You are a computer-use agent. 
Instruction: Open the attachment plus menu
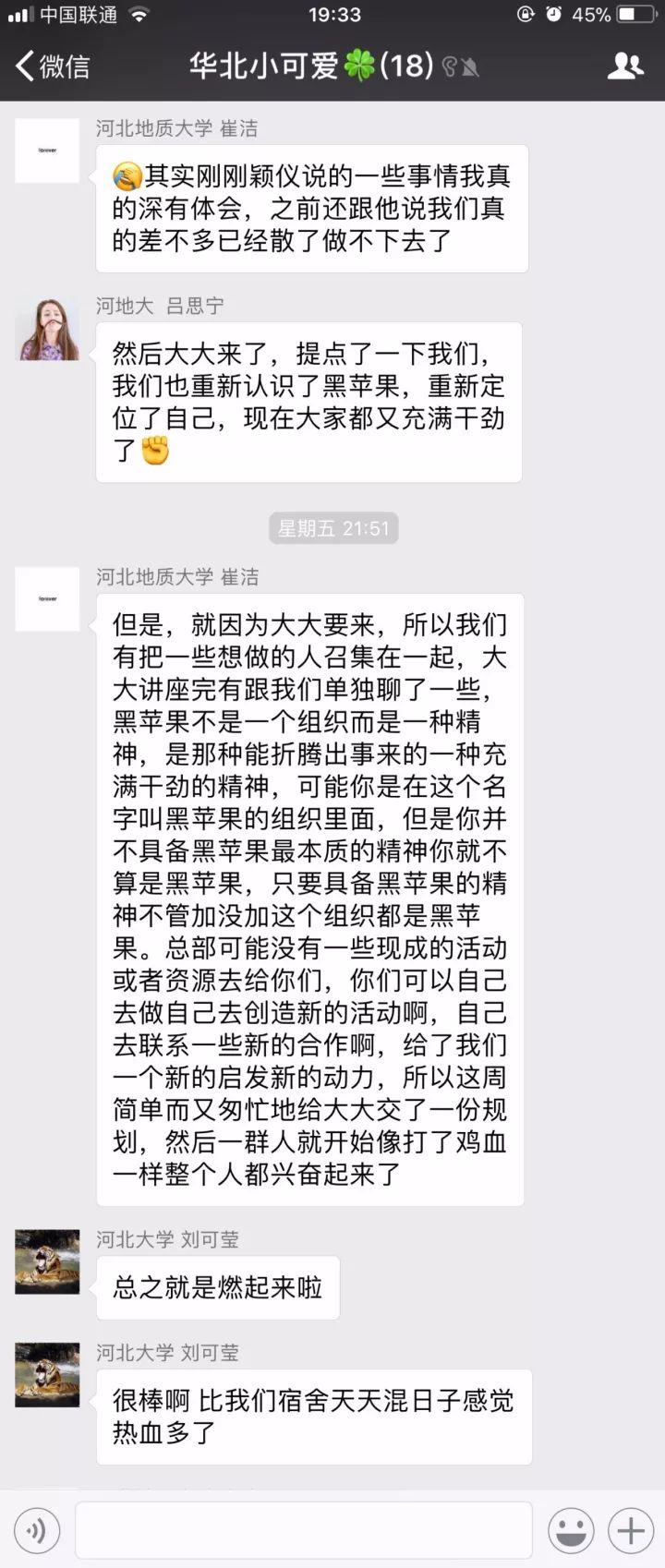coord(631,1530)
